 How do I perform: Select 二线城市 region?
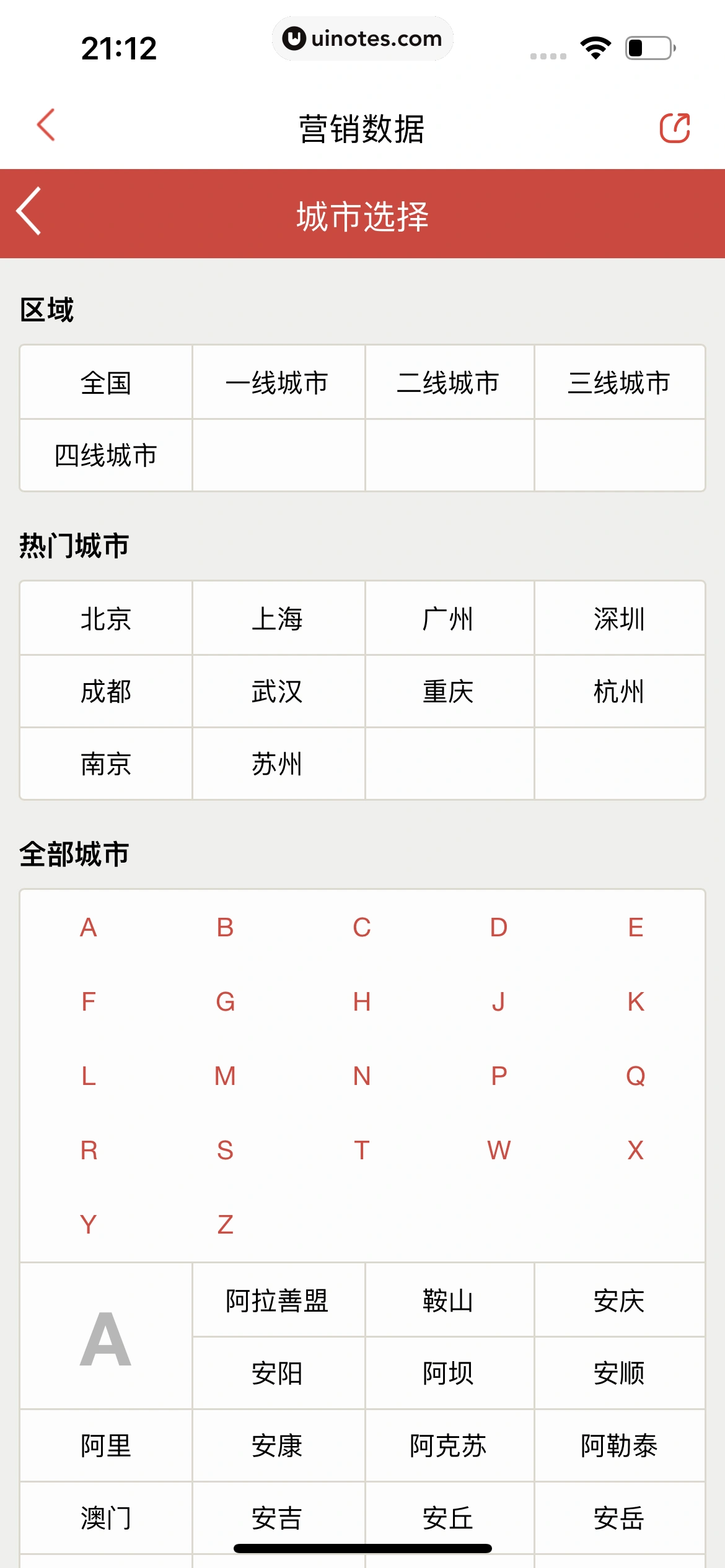tap(449, 383)
